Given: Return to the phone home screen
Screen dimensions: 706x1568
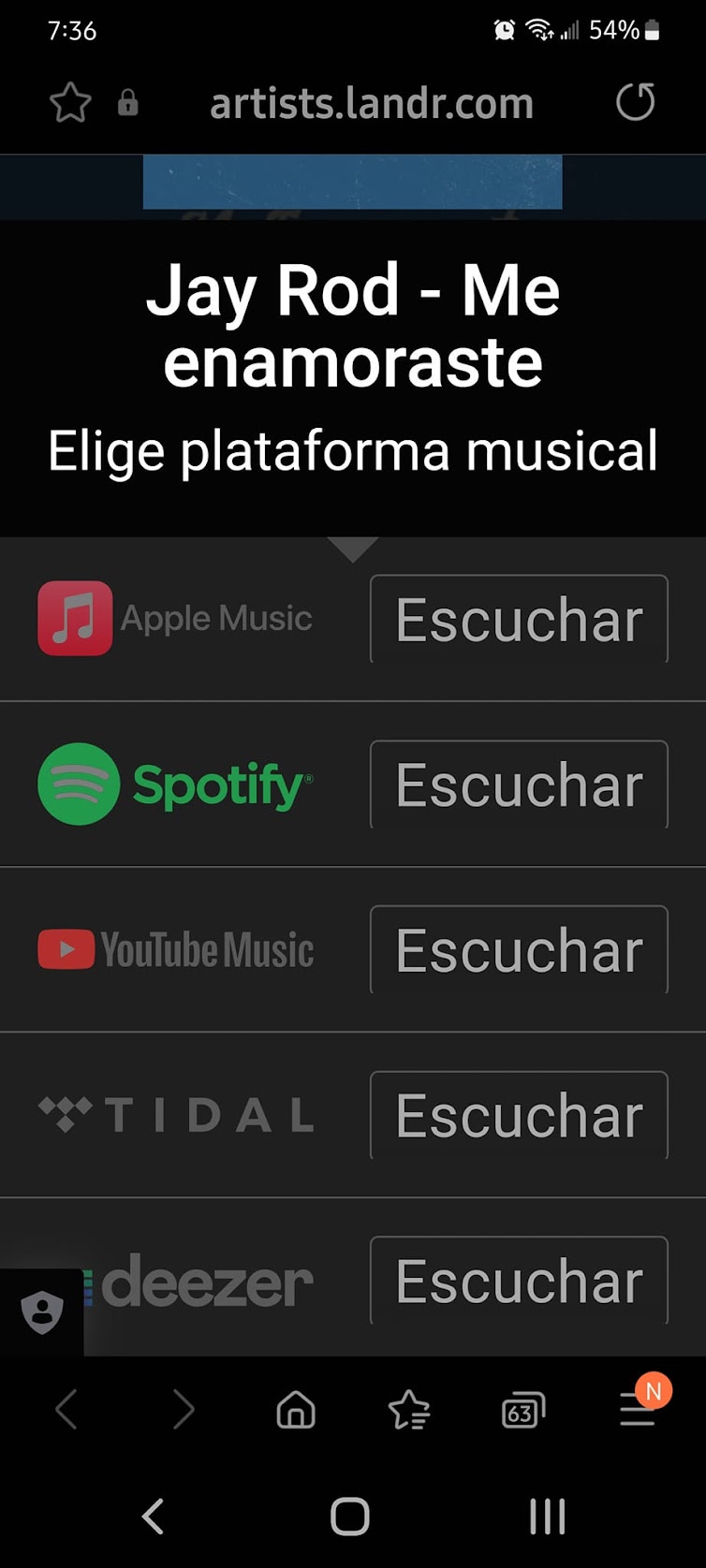Looking at the screenshot, I should click(350, 1517).
